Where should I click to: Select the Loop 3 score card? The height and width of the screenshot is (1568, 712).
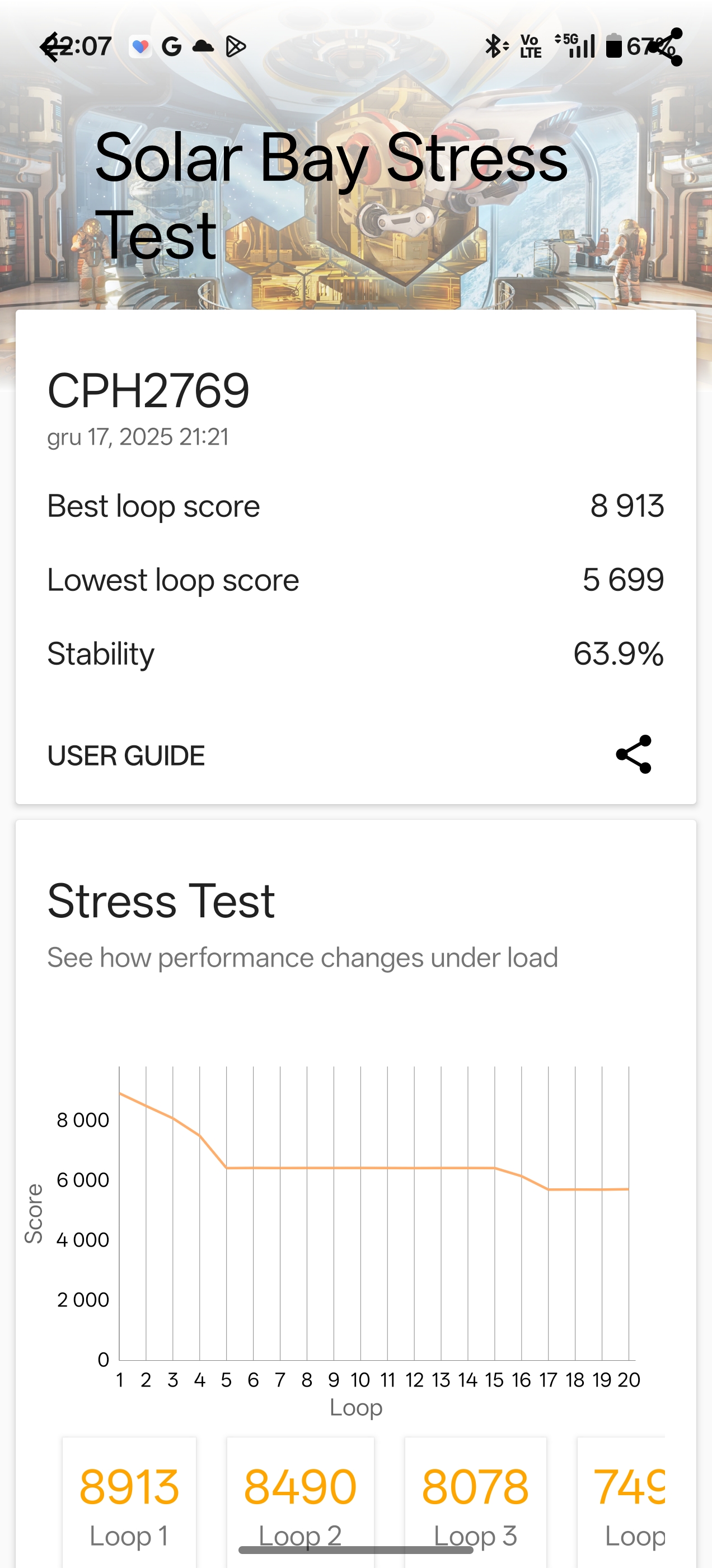(x=475, y=1501)
